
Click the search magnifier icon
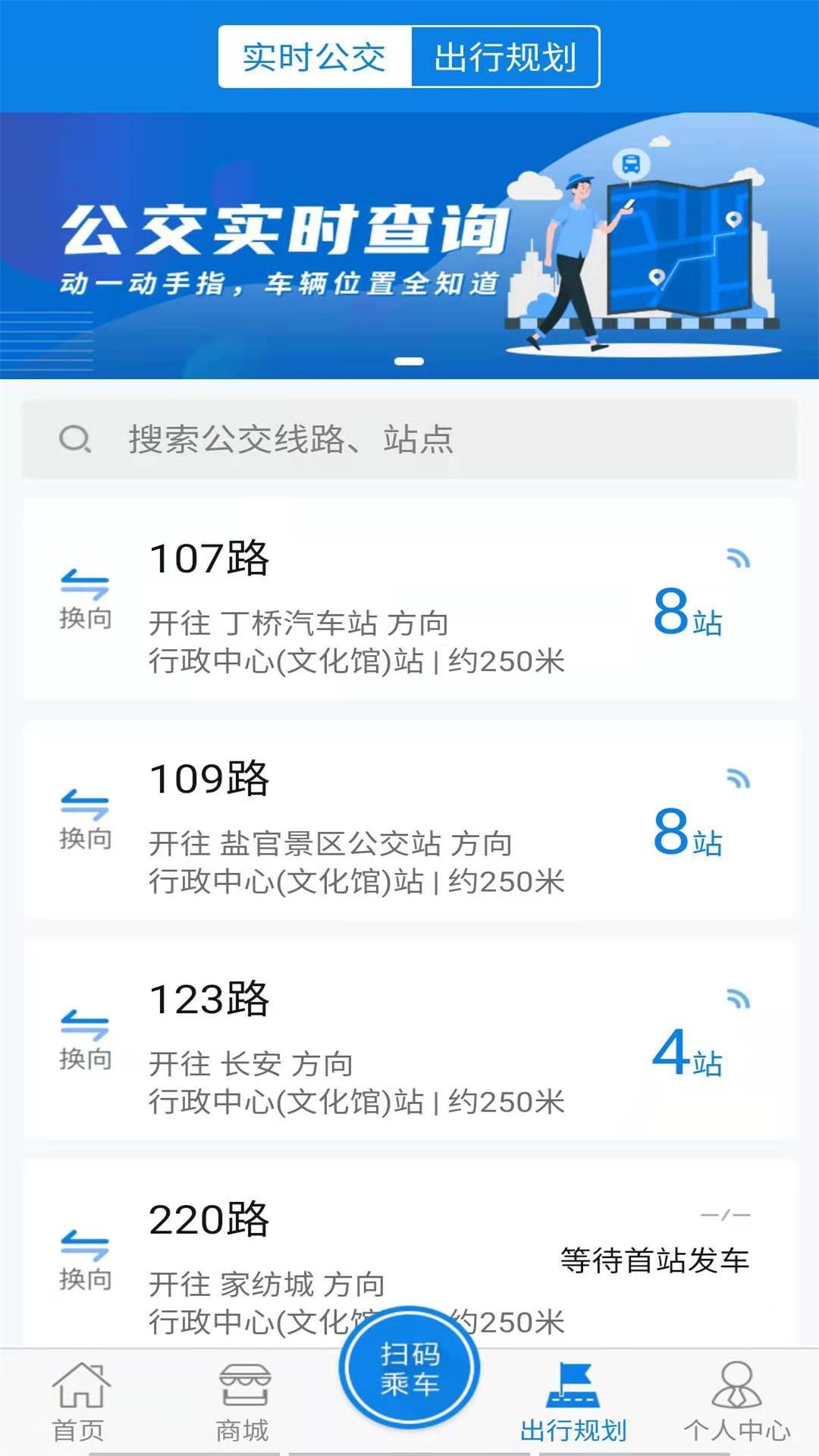74,438
